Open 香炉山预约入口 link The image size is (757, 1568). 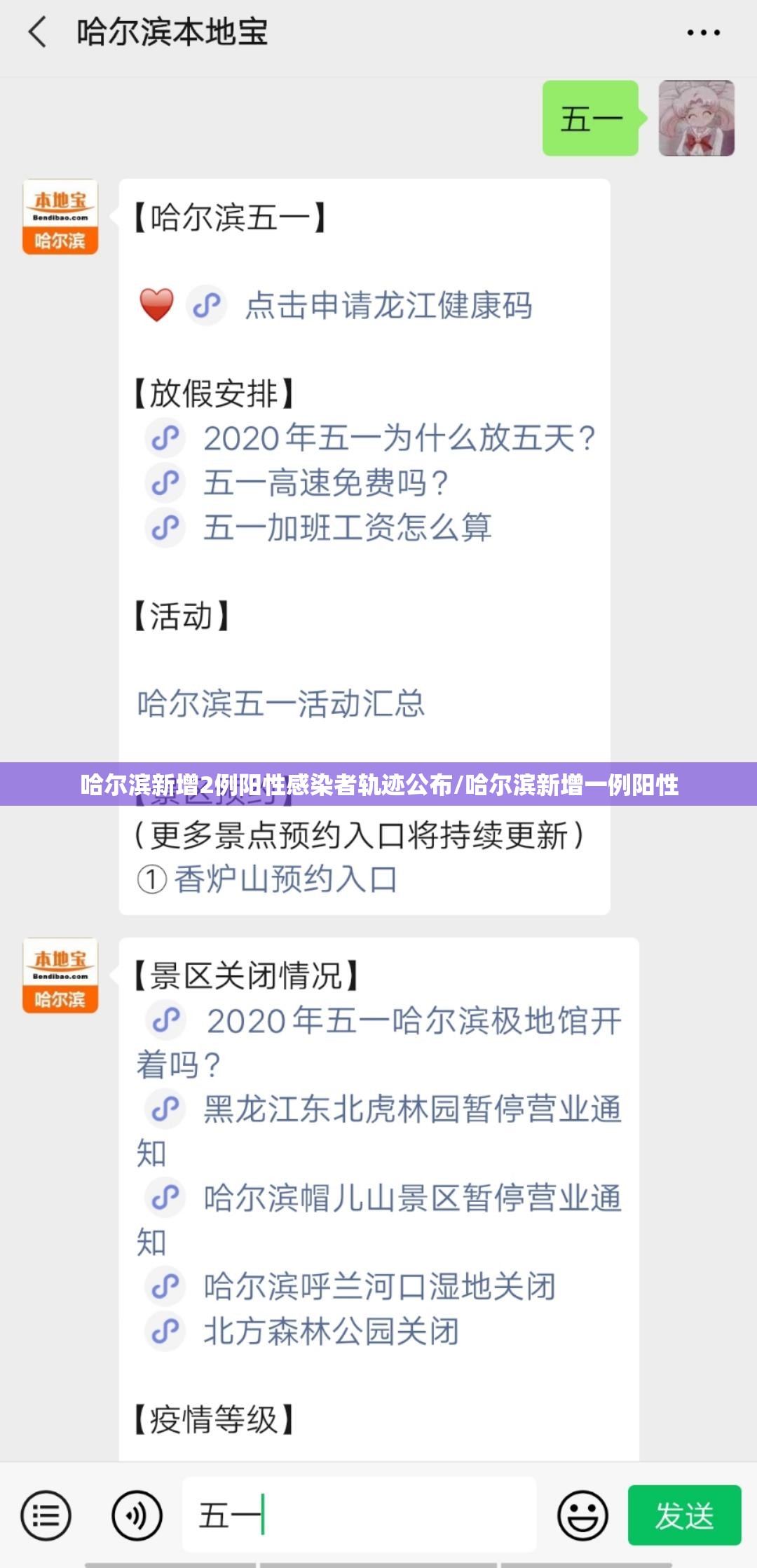(285, 879)
